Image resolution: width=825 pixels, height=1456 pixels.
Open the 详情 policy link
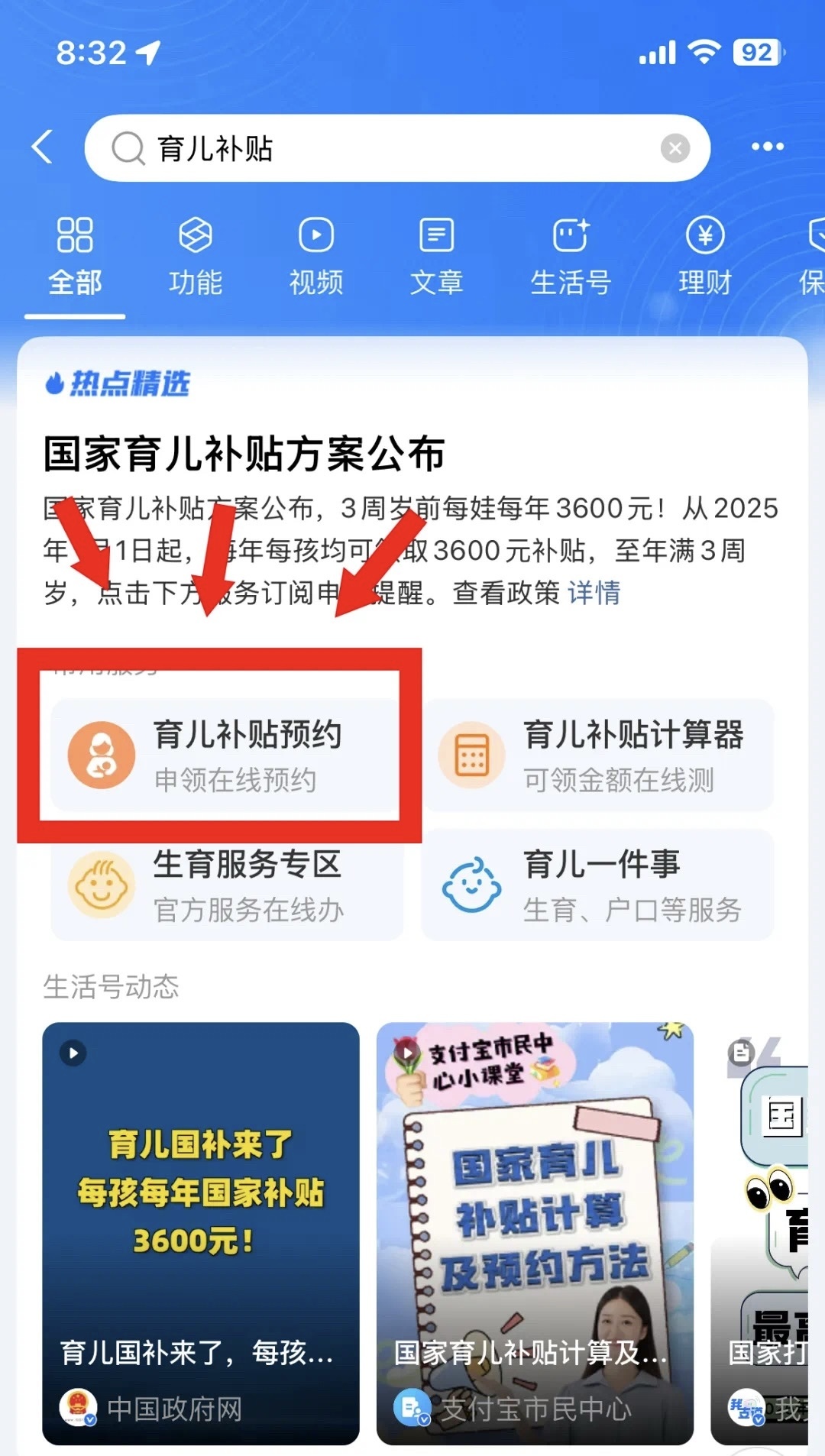pyautogui.click(x=594, y=593)
